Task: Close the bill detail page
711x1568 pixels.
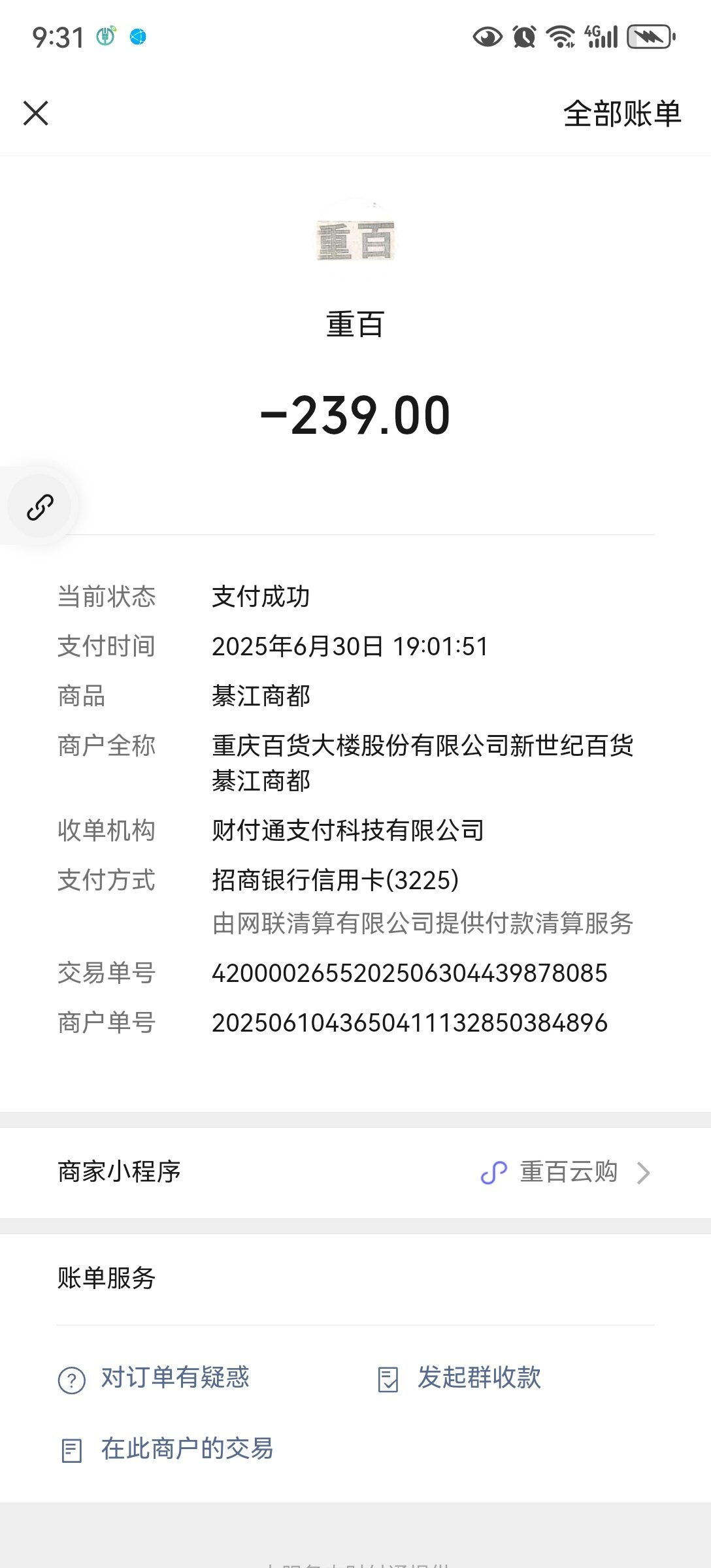Action: 36,113
